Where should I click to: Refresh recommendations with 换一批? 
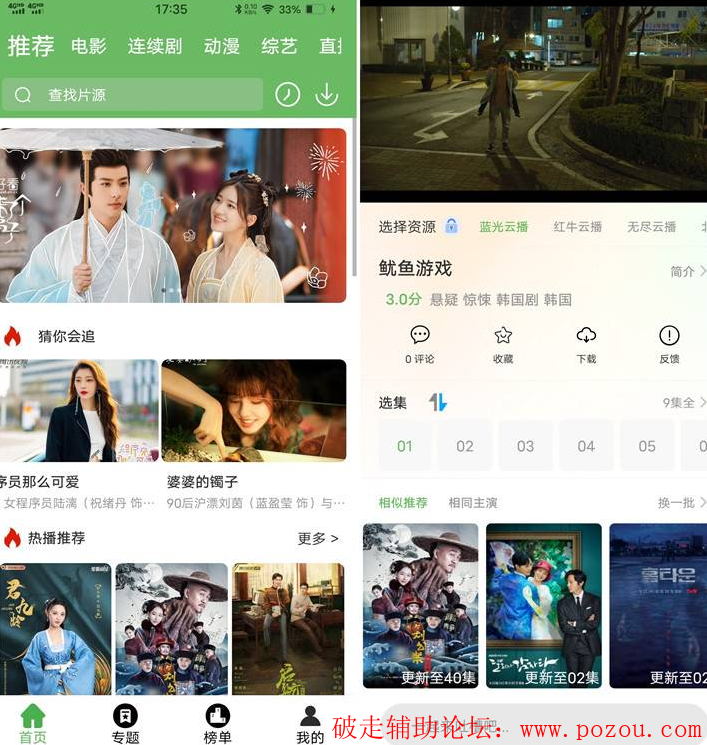[x=681, y=503]
